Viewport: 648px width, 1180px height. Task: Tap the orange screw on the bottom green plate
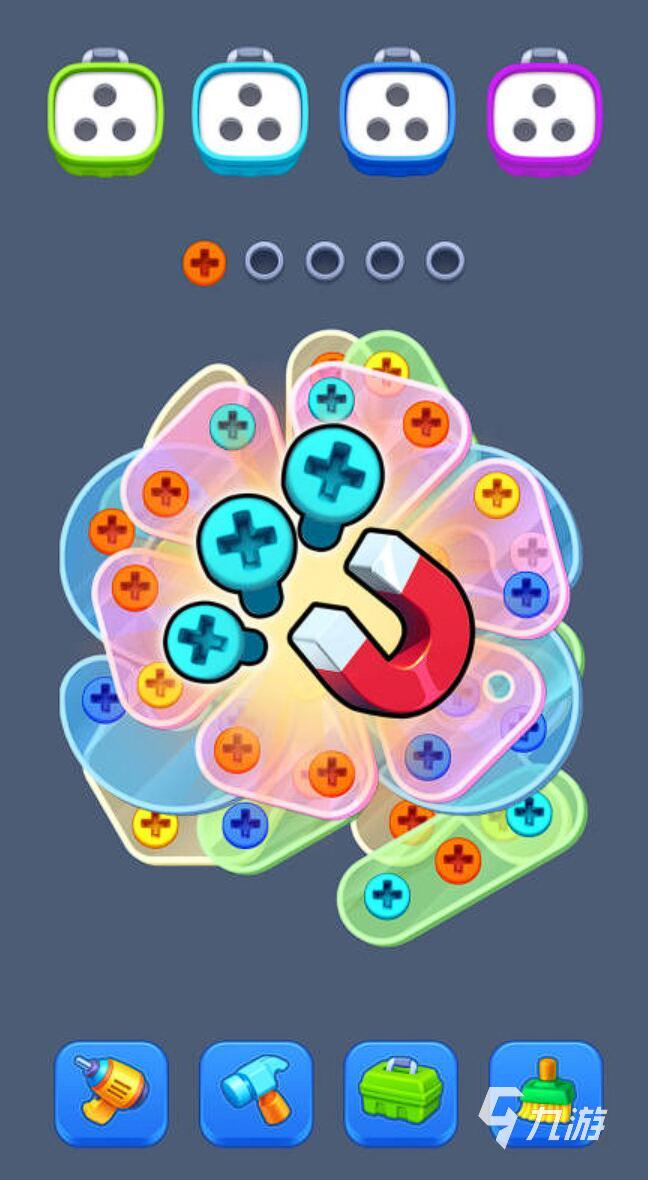[x=458, y=859]
